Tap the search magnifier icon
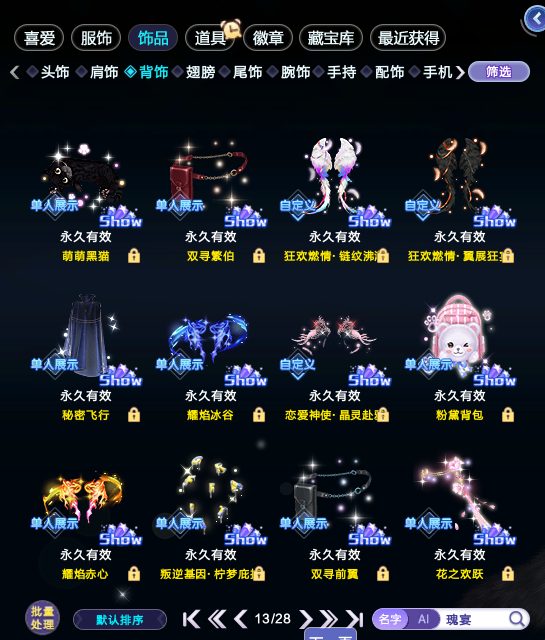The image size is (545, 640). pos(517,619)
